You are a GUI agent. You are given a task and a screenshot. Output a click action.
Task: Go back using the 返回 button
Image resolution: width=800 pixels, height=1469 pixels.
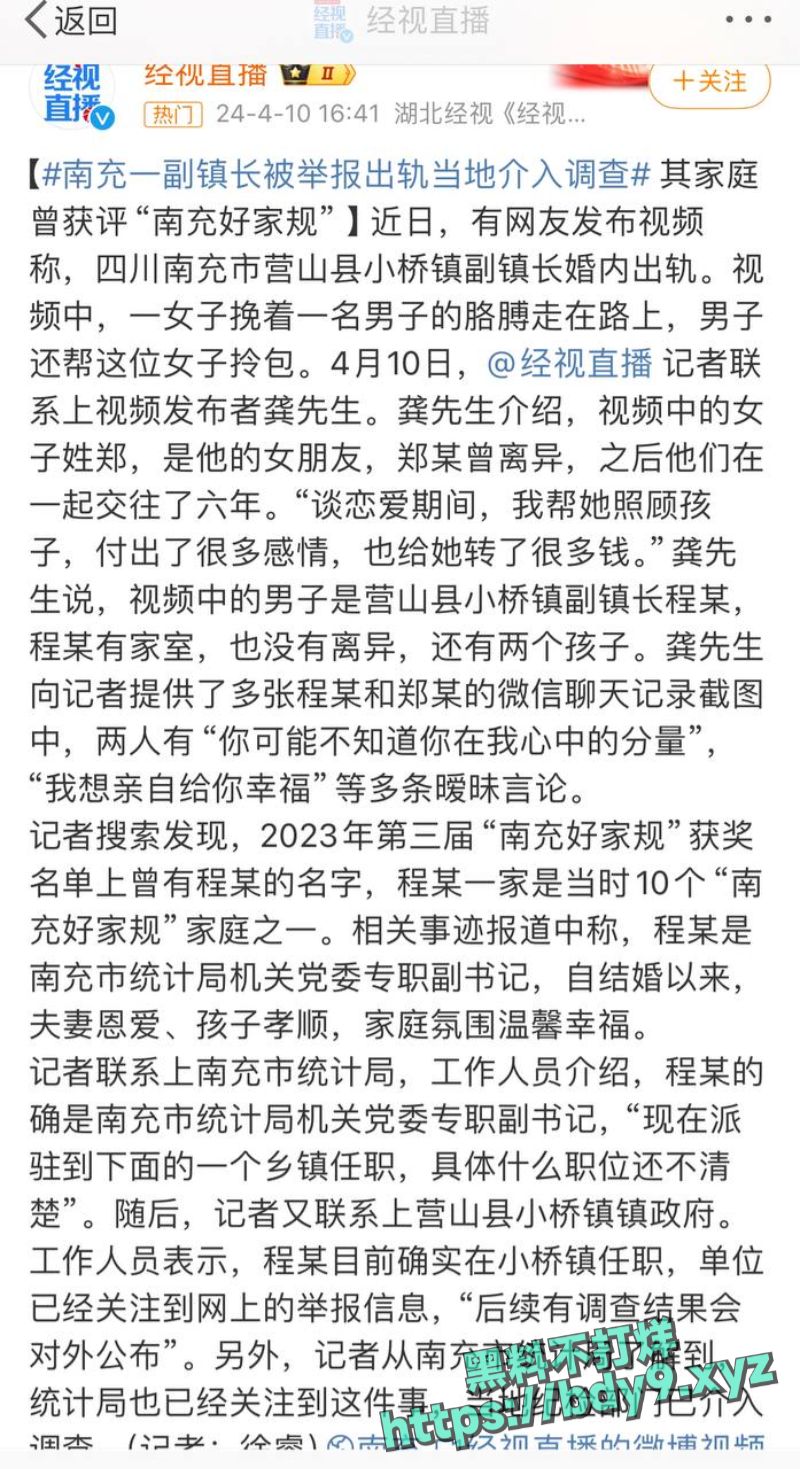coord(70,19)
